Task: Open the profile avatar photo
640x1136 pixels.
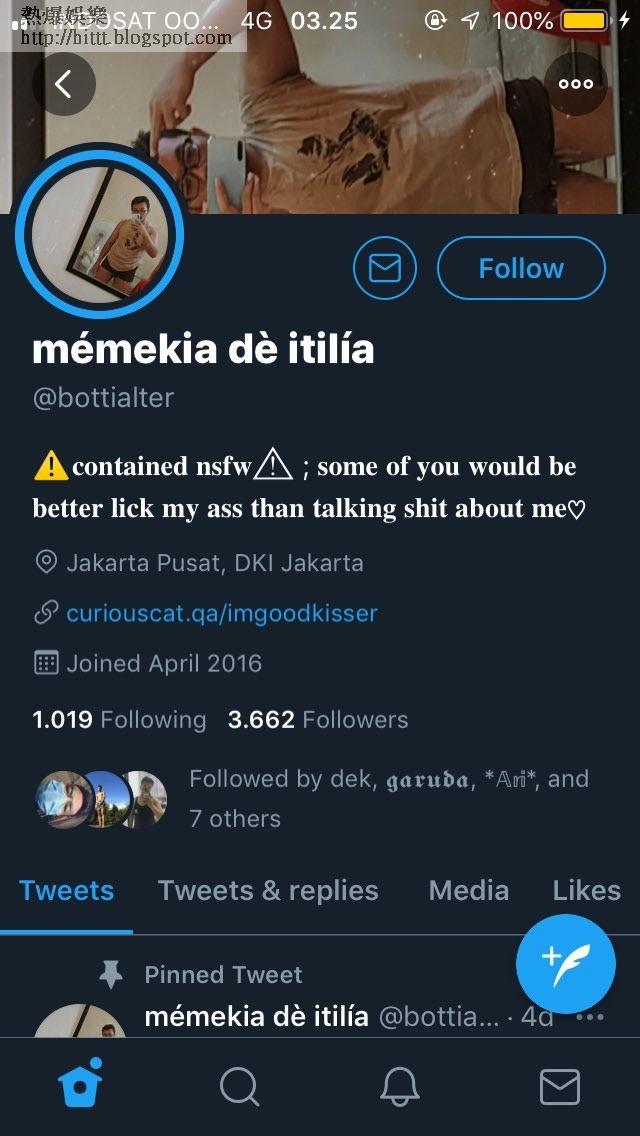Action: tap(99, 231)
